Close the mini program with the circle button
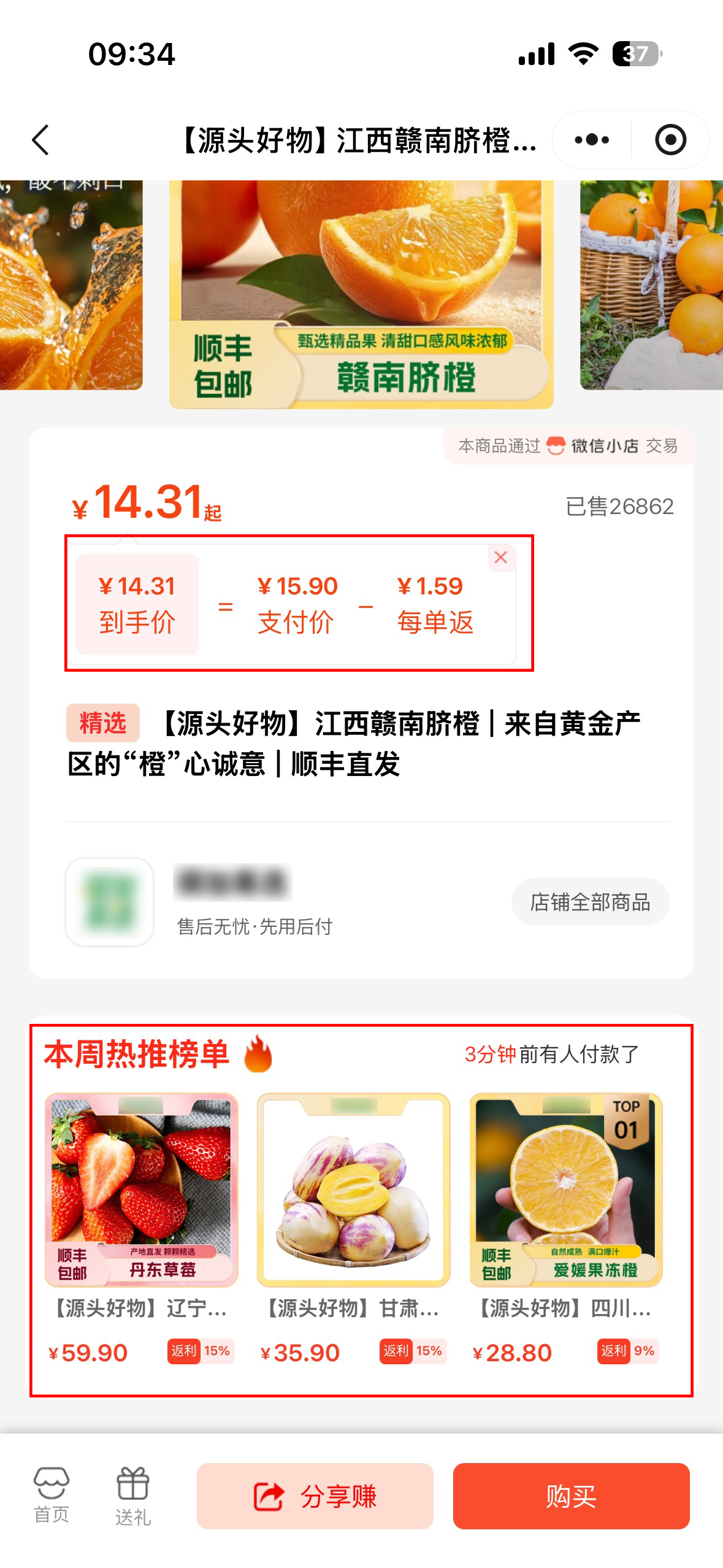 coord(670,140)
